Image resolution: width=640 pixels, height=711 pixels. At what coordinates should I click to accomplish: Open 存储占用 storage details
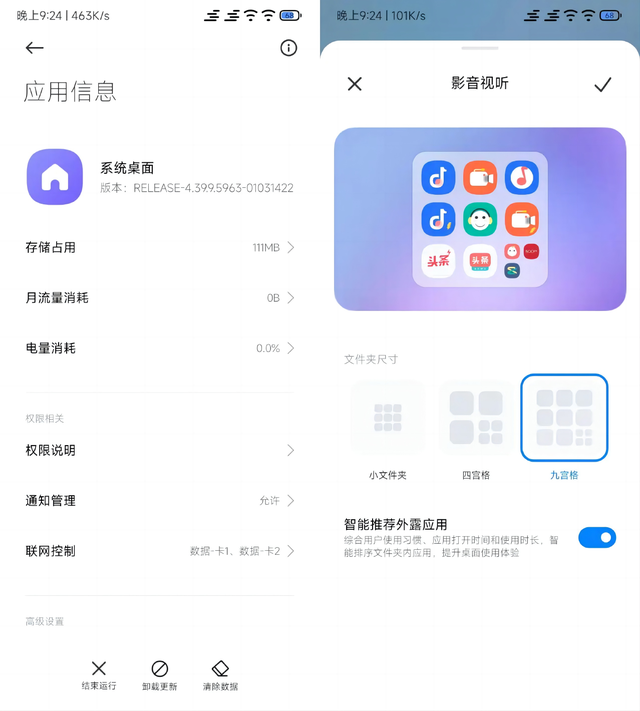click(160, 247)
